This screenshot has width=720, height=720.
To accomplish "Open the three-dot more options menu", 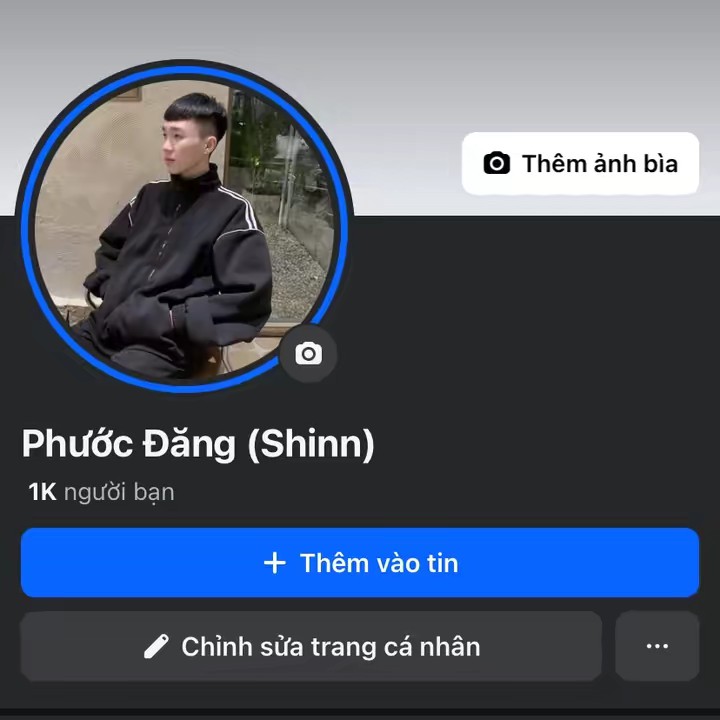I will pyautogui.click(x=657, y=647).
